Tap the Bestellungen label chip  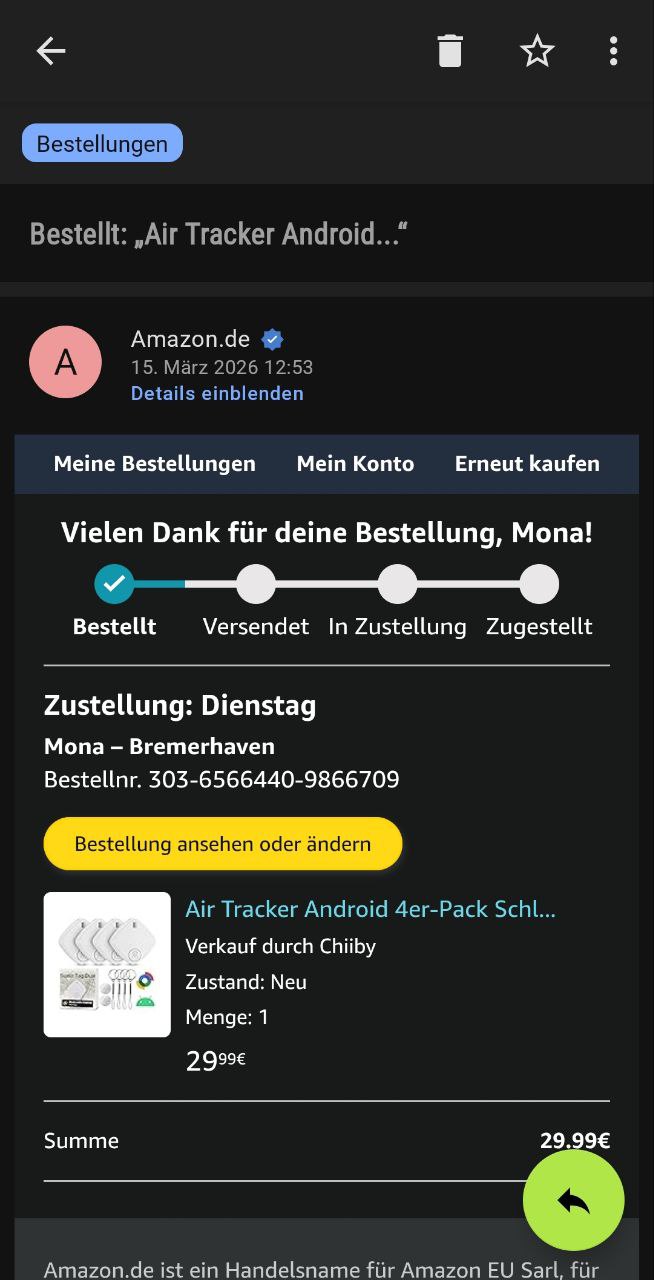[x=102, y=143]
